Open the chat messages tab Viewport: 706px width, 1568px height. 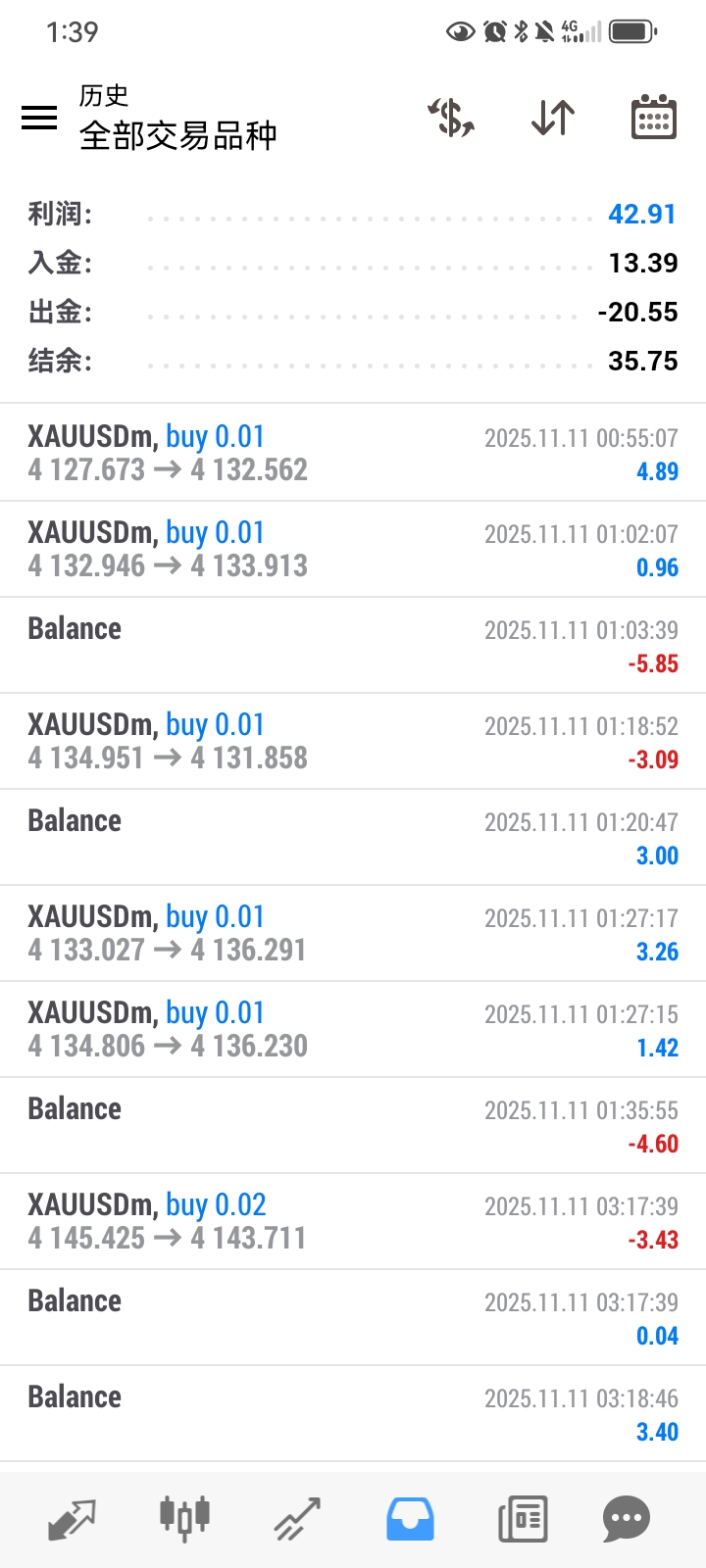pyautogui.click(x=626, y=1520)
